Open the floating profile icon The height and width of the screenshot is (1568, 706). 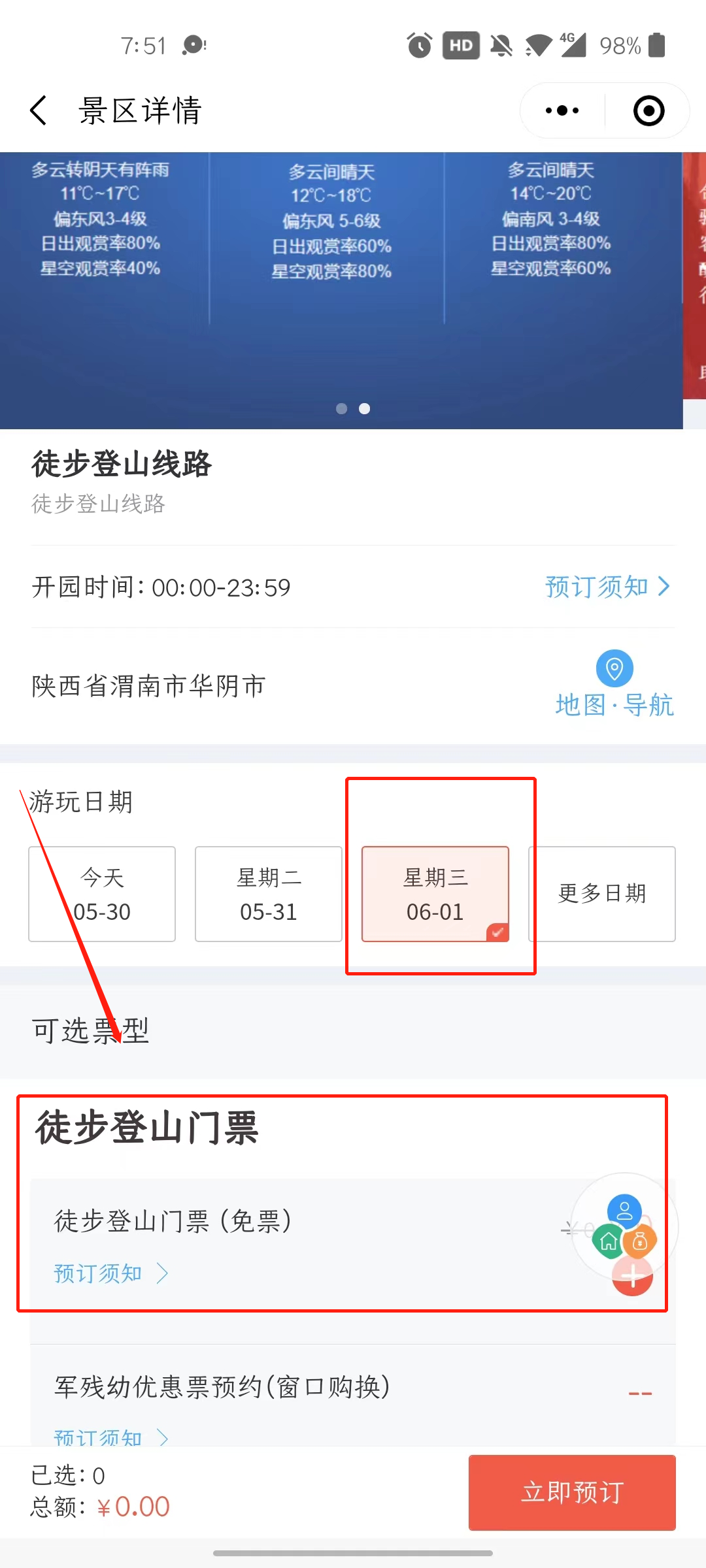624,1211
